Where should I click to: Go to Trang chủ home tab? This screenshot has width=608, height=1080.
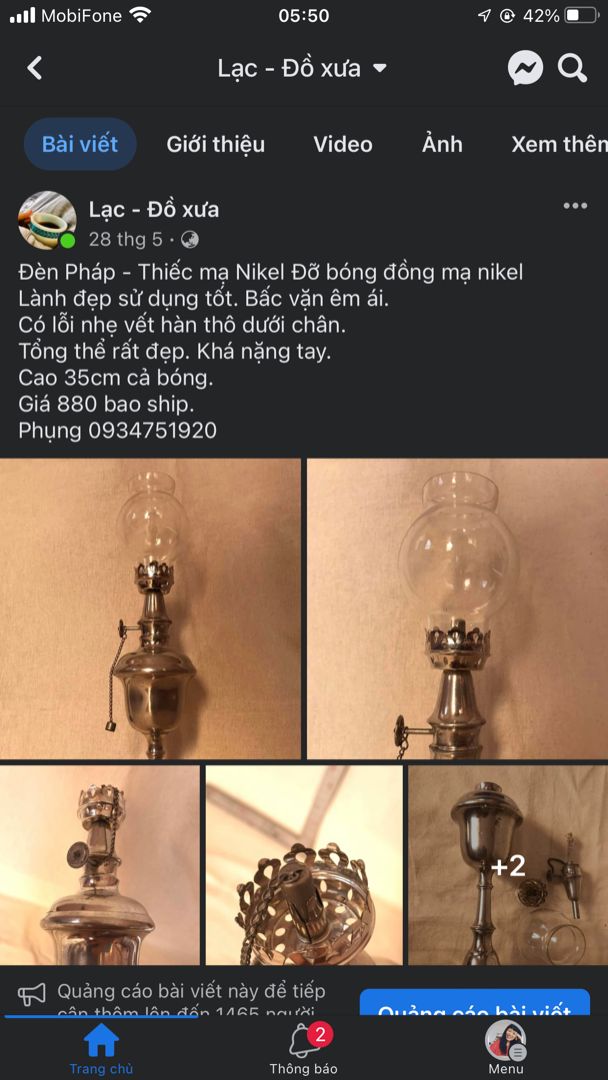(x=101, y=1049)
